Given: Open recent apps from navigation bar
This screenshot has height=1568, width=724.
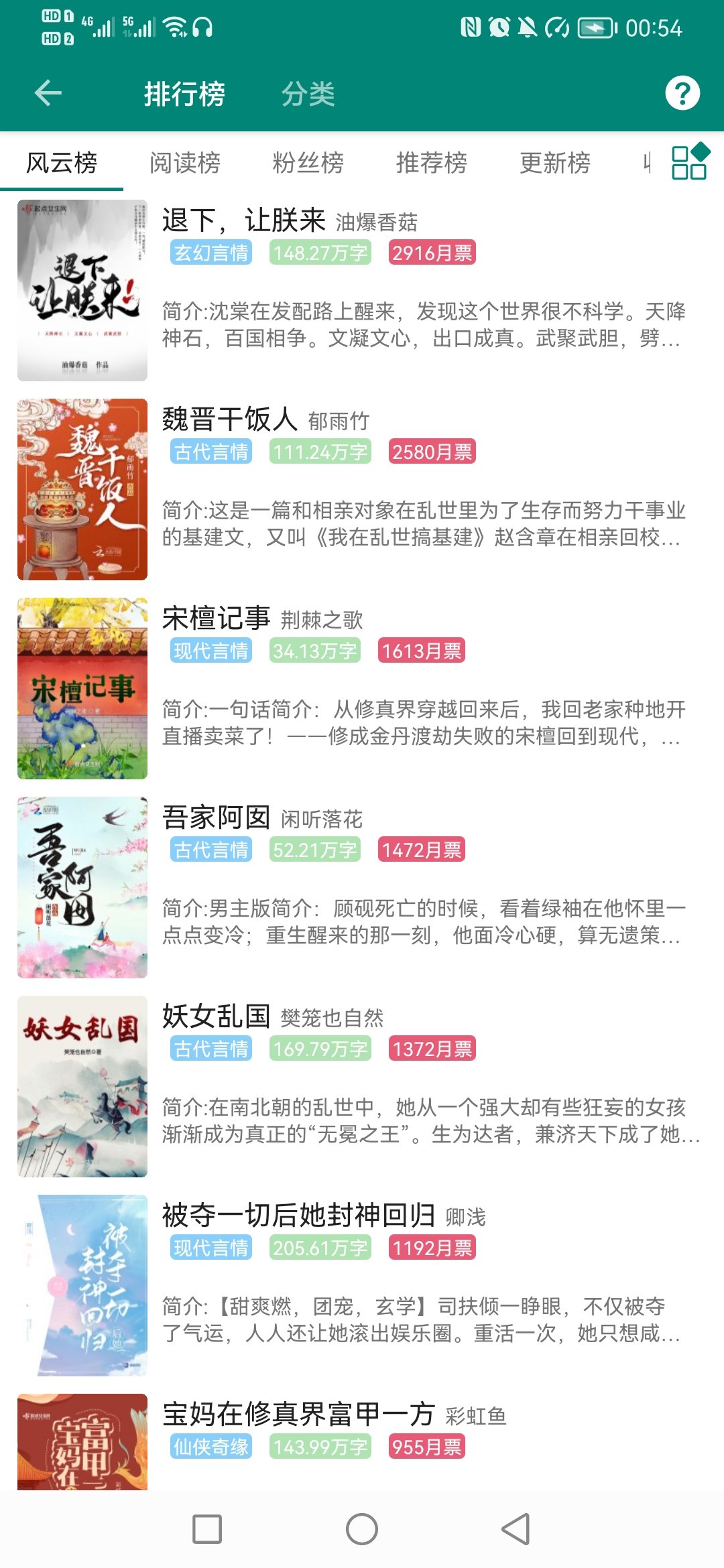Looking at the screenshot, I should tap(207, 1529).
